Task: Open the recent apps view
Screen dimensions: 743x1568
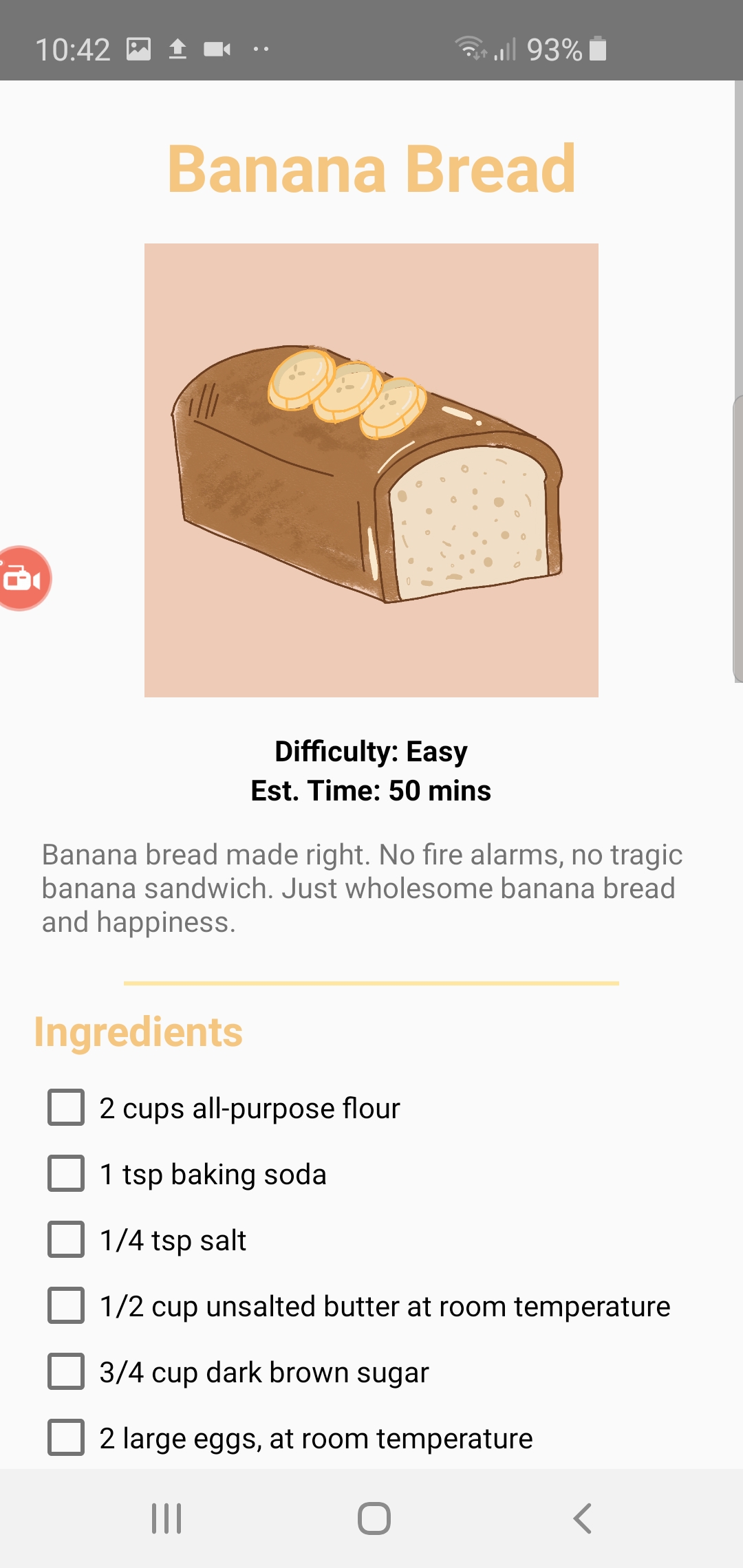Action: tap(166, 1518)
